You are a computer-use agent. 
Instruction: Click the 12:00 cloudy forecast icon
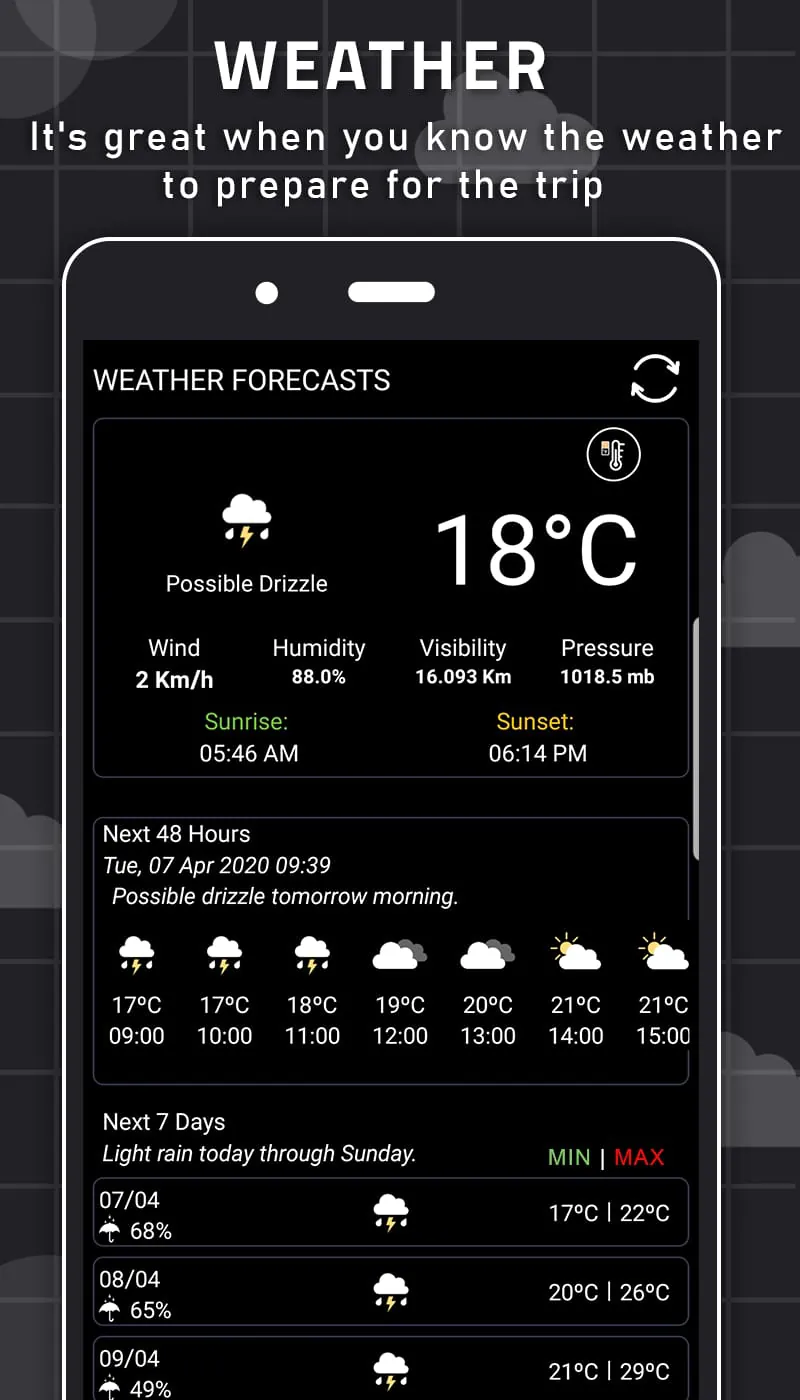(x=400, y=955)
